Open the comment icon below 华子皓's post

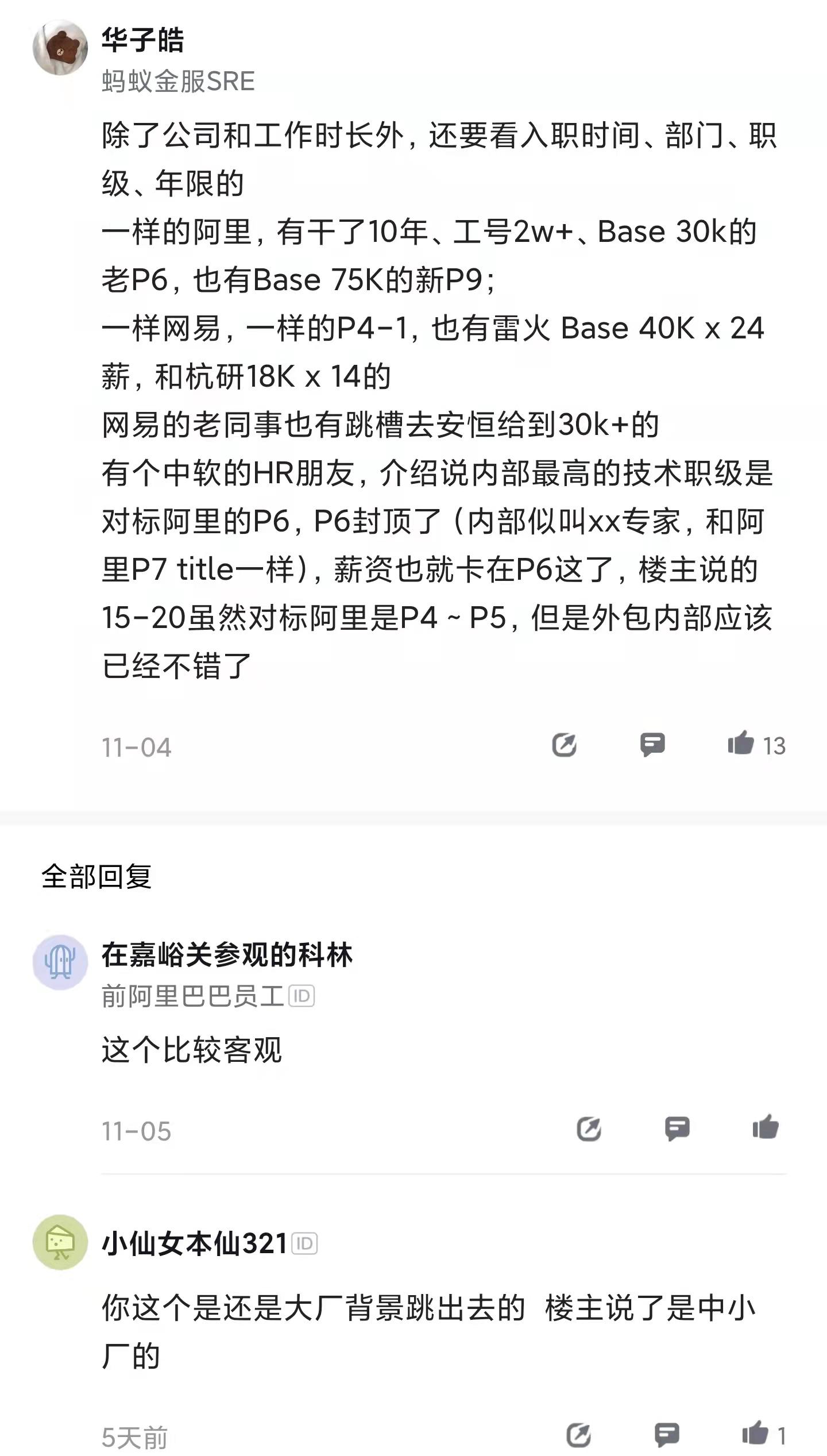(x=652, y=743)
